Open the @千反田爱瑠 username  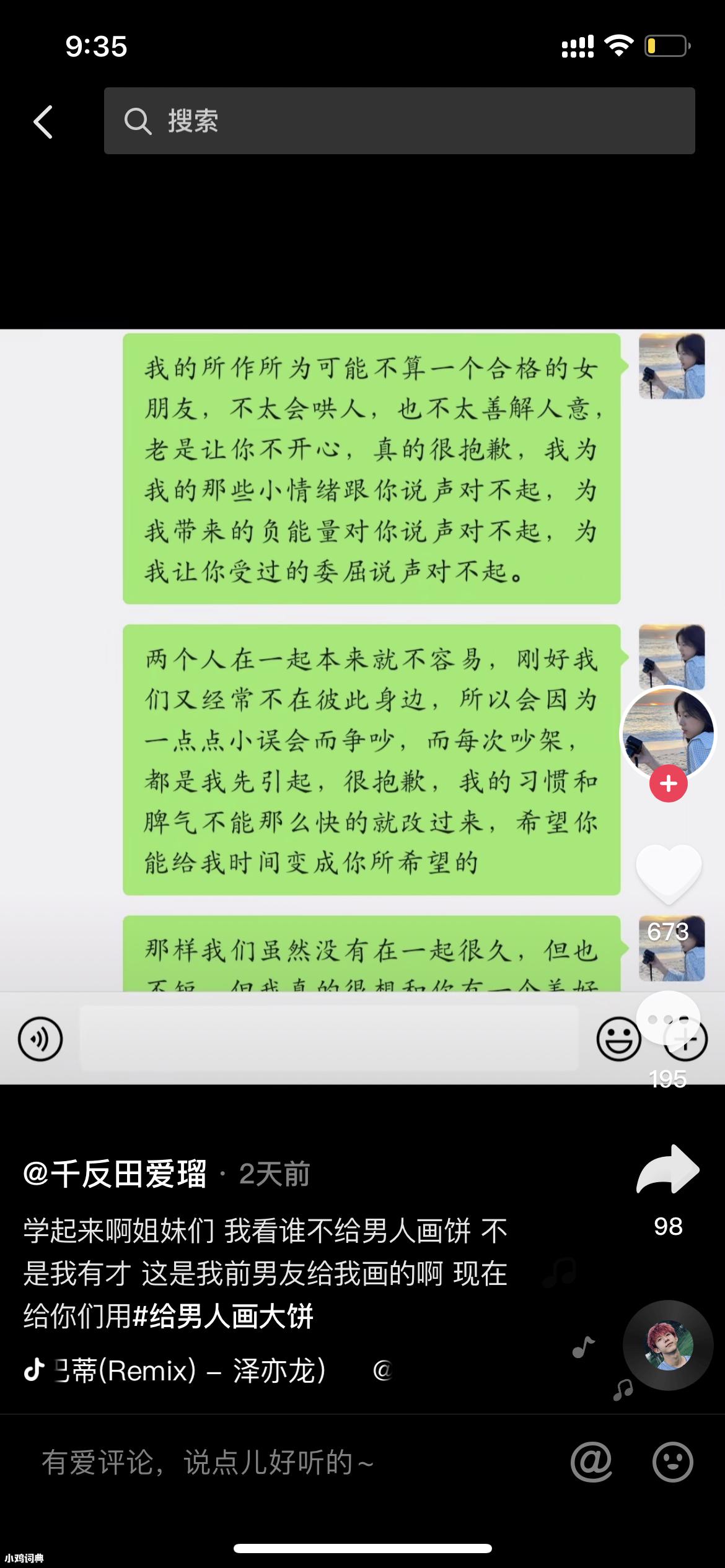click(115, 1174)
